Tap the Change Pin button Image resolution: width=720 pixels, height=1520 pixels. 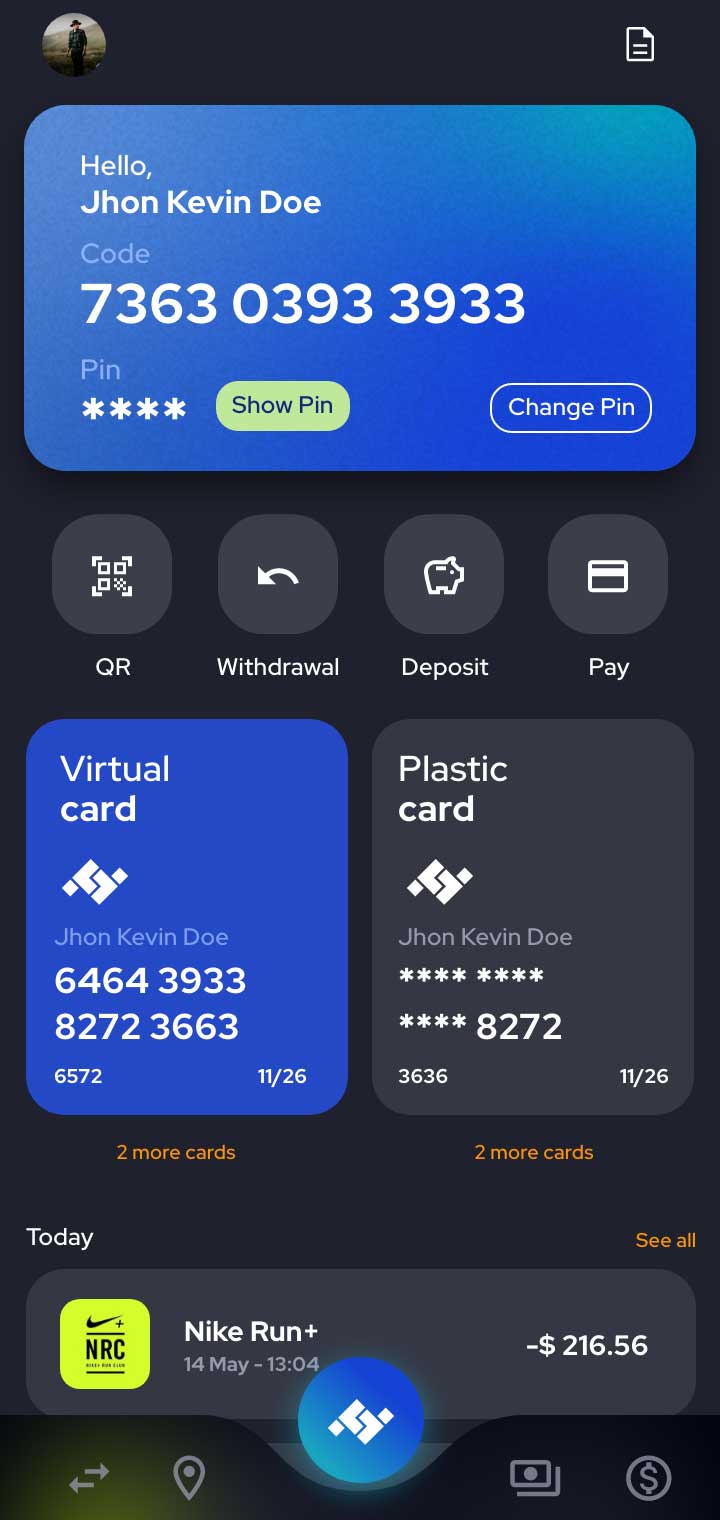click(570, 408)
